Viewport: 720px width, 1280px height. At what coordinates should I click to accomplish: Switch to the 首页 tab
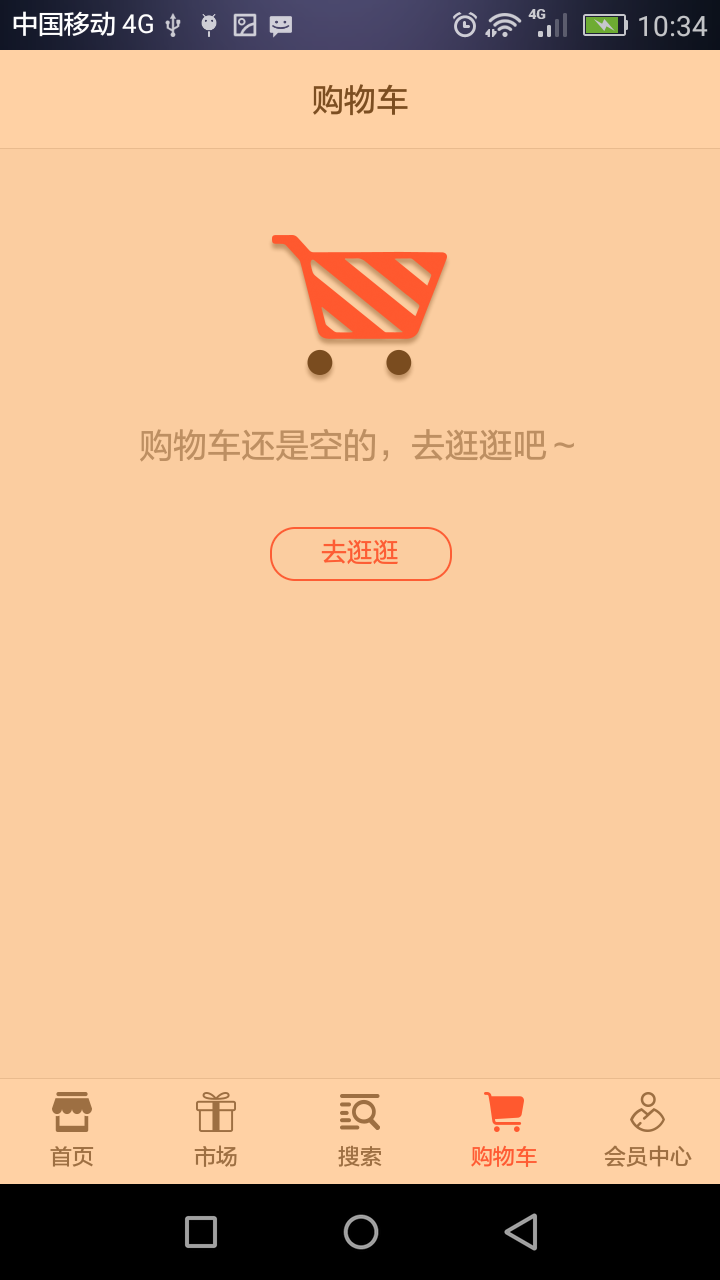(72, 1130)
